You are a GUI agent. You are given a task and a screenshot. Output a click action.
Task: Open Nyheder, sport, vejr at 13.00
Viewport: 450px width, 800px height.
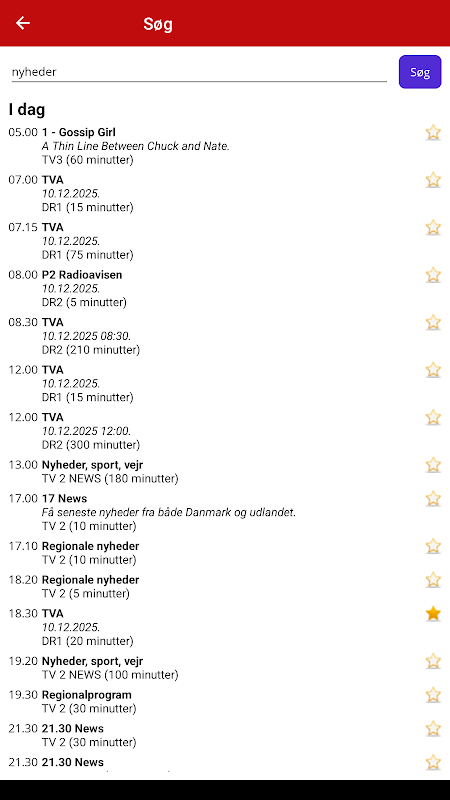coord(214,471)
